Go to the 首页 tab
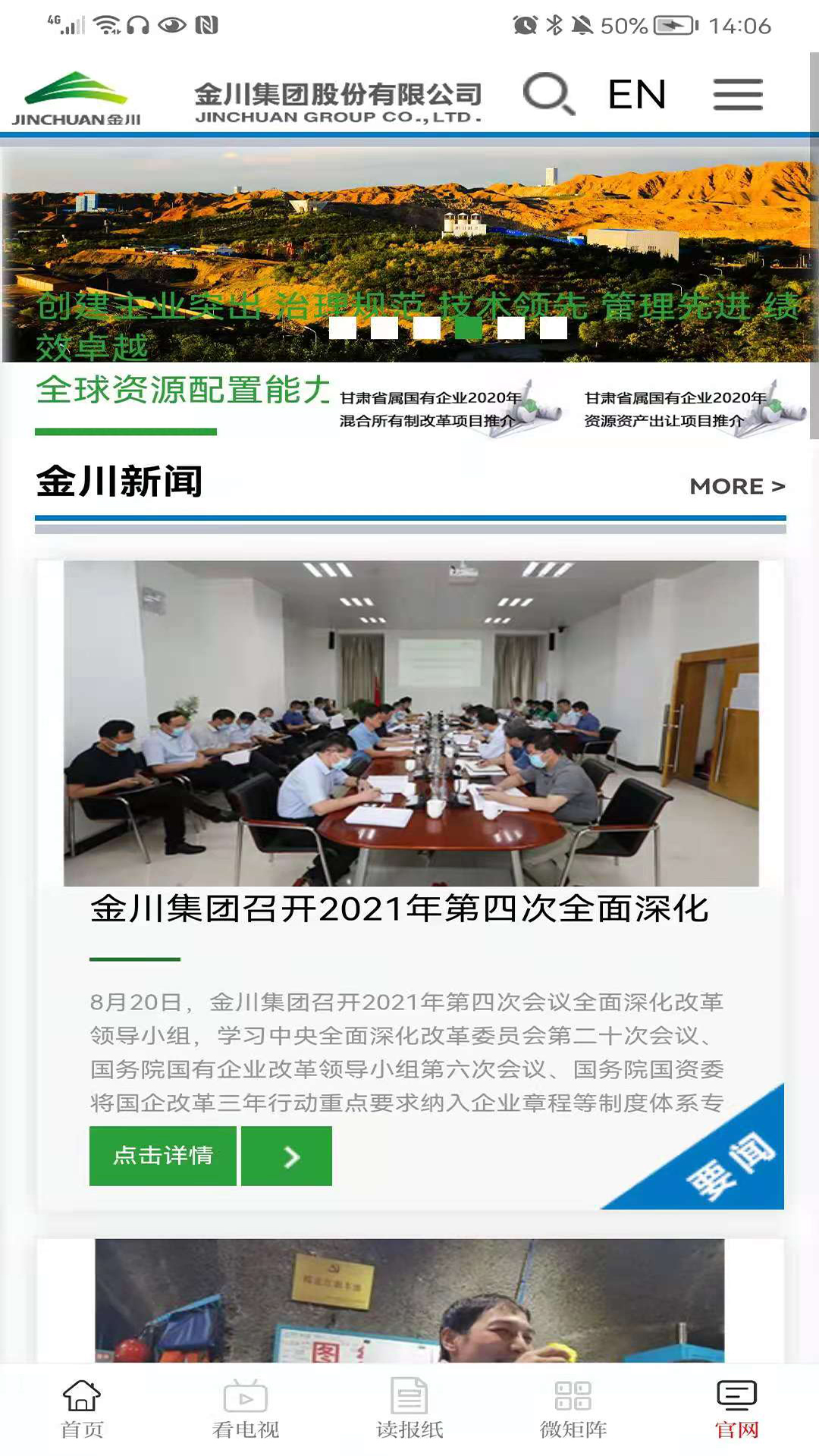This screenshot has height=1456, width=819. (82, 1409)
